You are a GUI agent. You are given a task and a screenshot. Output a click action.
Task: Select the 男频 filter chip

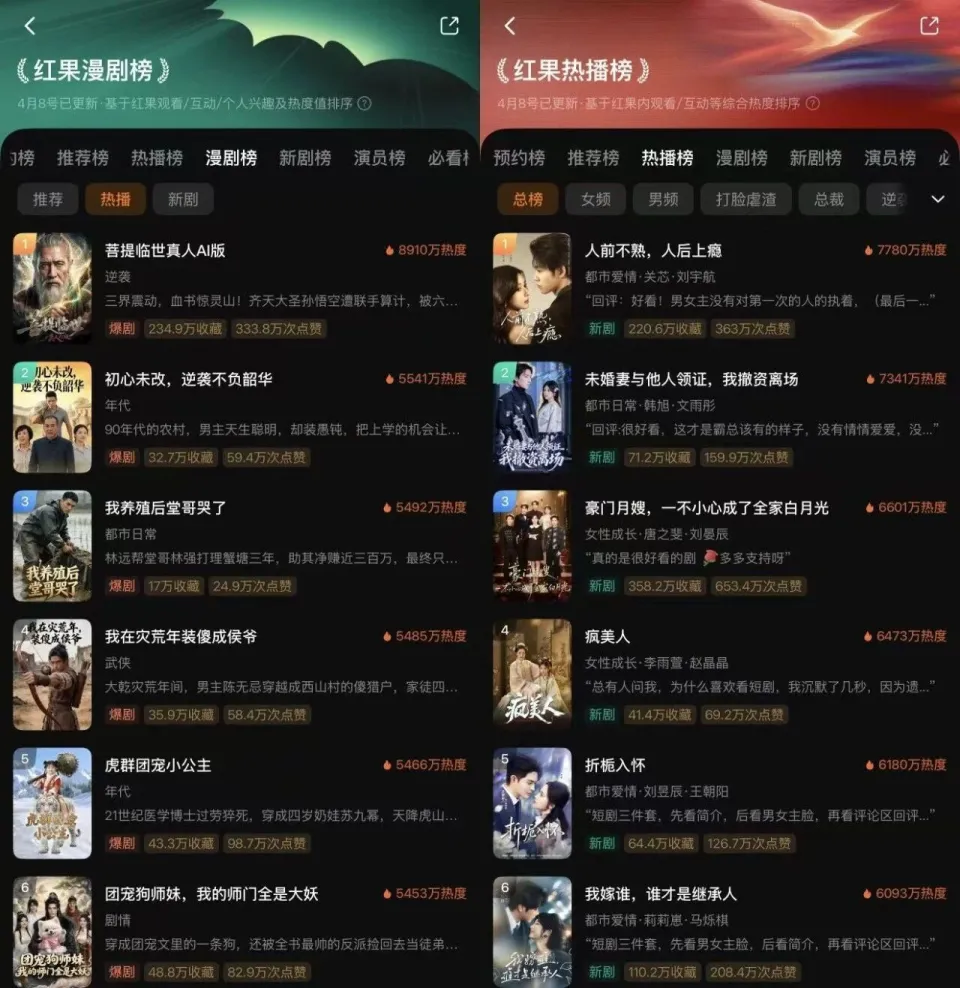point(662,199)
